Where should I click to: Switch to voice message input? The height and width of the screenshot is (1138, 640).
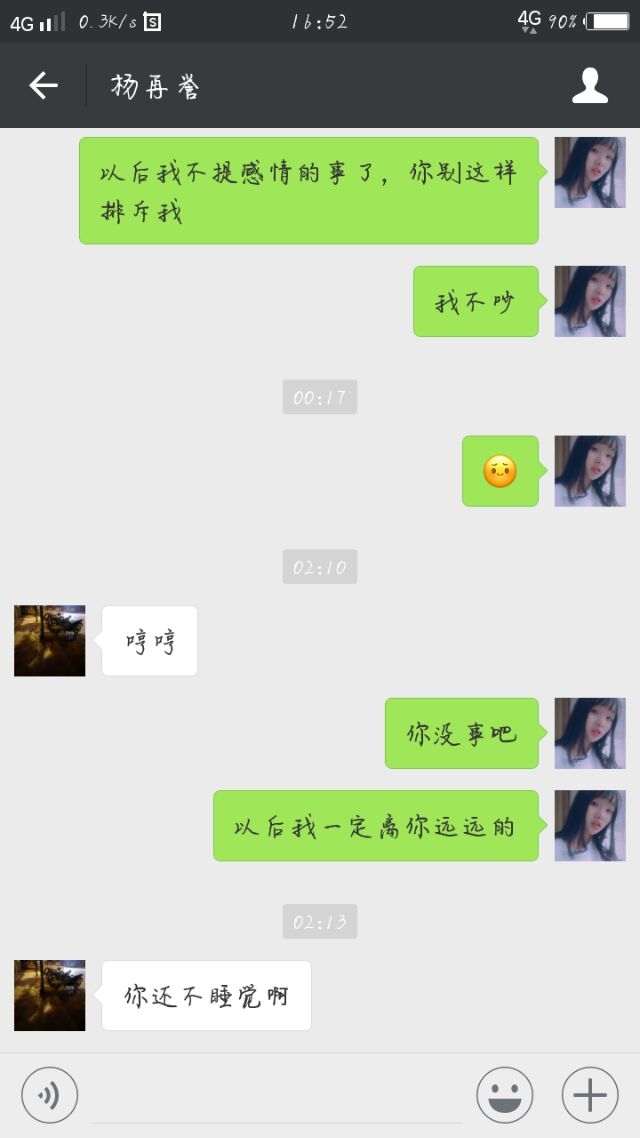pos(49,1094)
